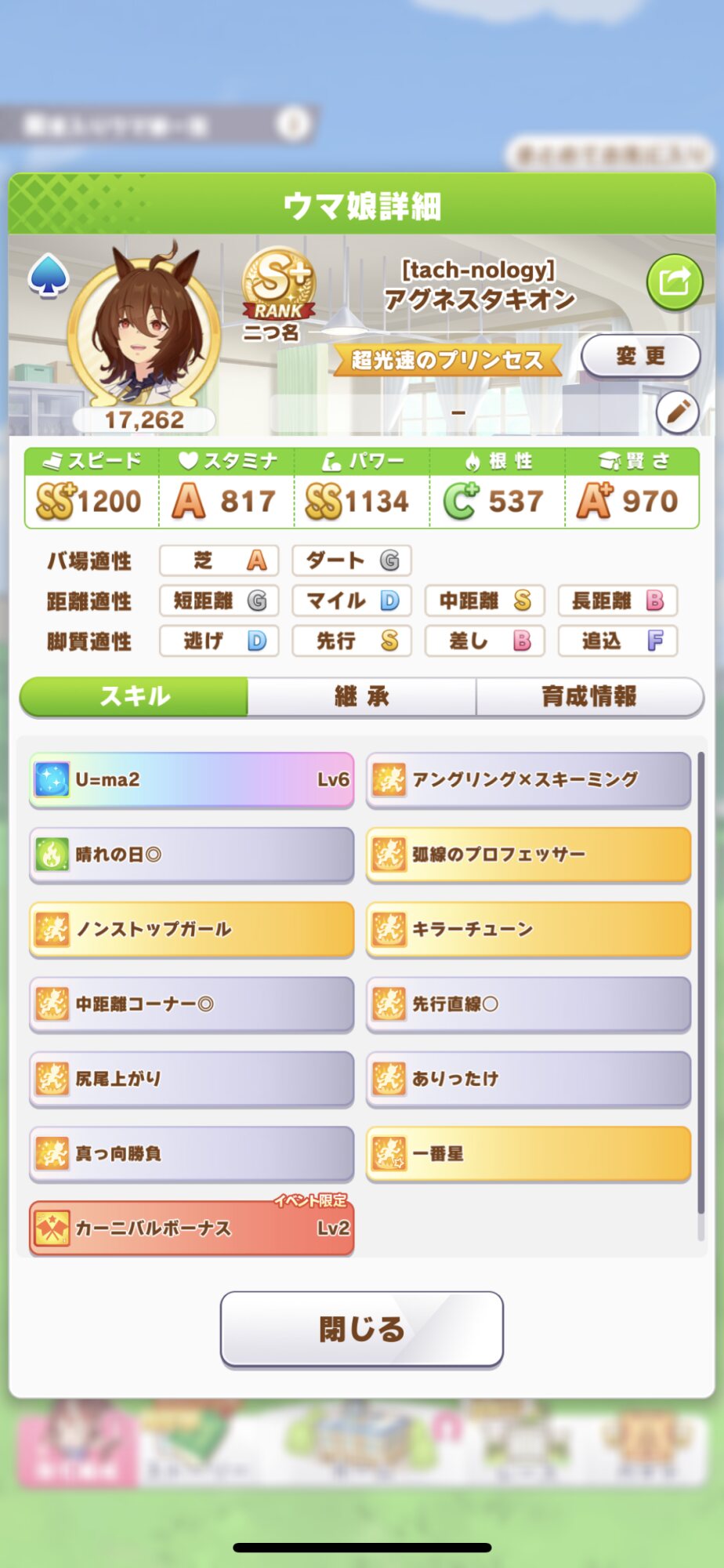Switch to the 継承 tab
Viewport: 724px width, 1568px height.
361,696
